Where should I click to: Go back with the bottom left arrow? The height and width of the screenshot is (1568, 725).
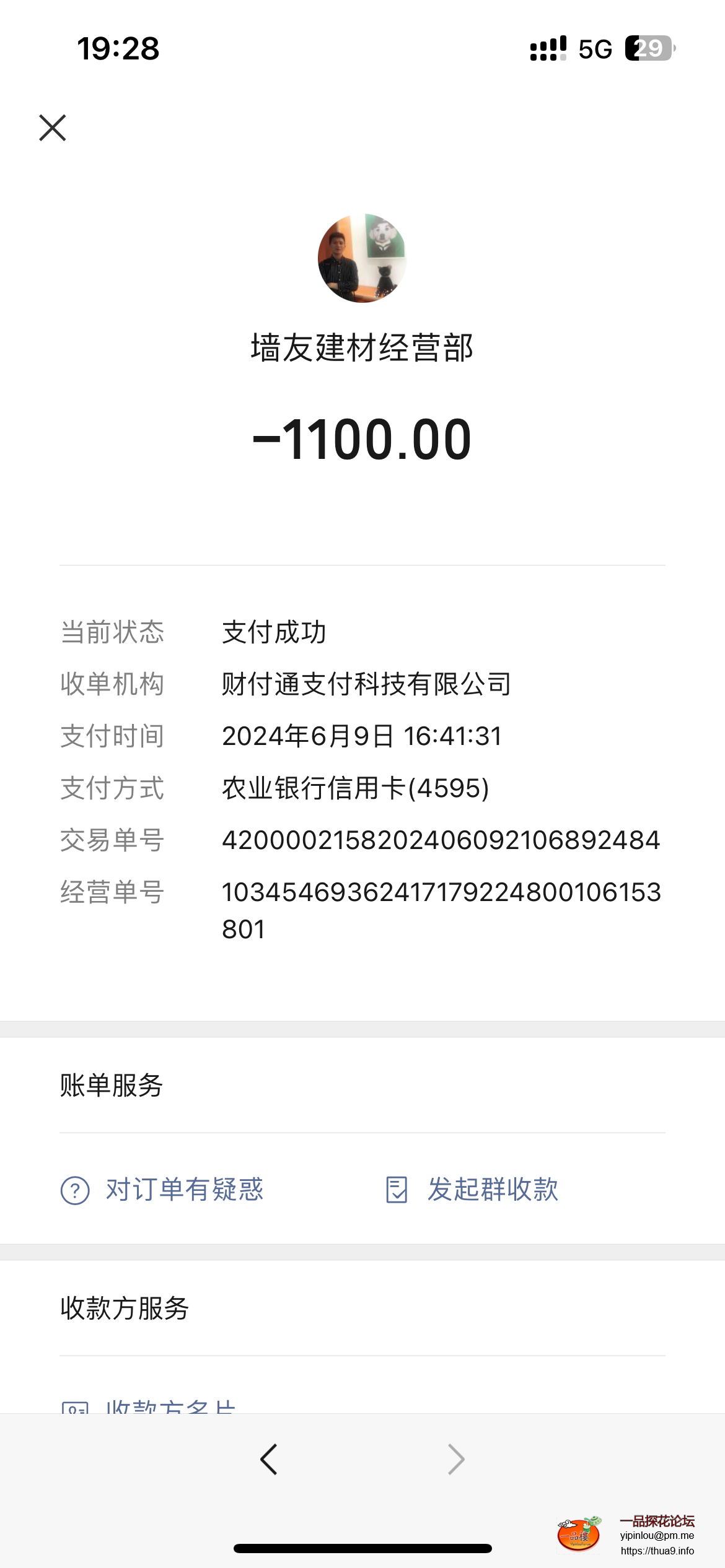pos(269,1460)
